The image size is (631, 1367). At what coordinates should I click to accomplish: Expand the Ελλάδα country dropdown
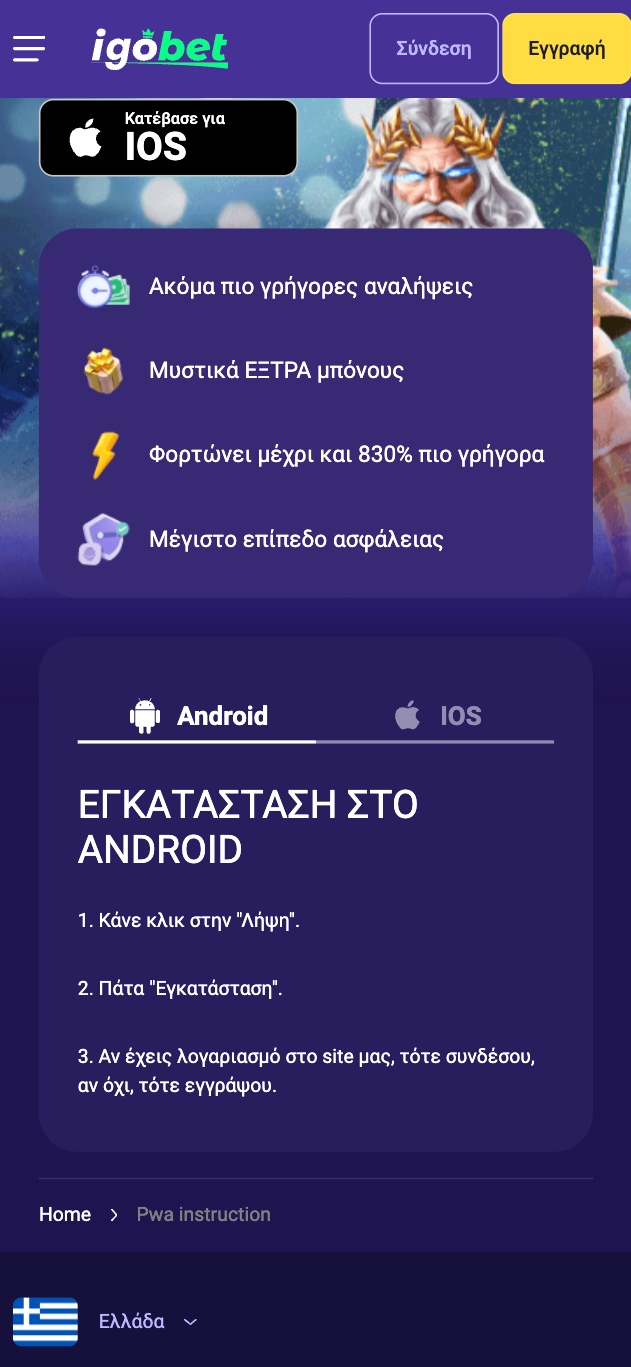[147, 1321]
